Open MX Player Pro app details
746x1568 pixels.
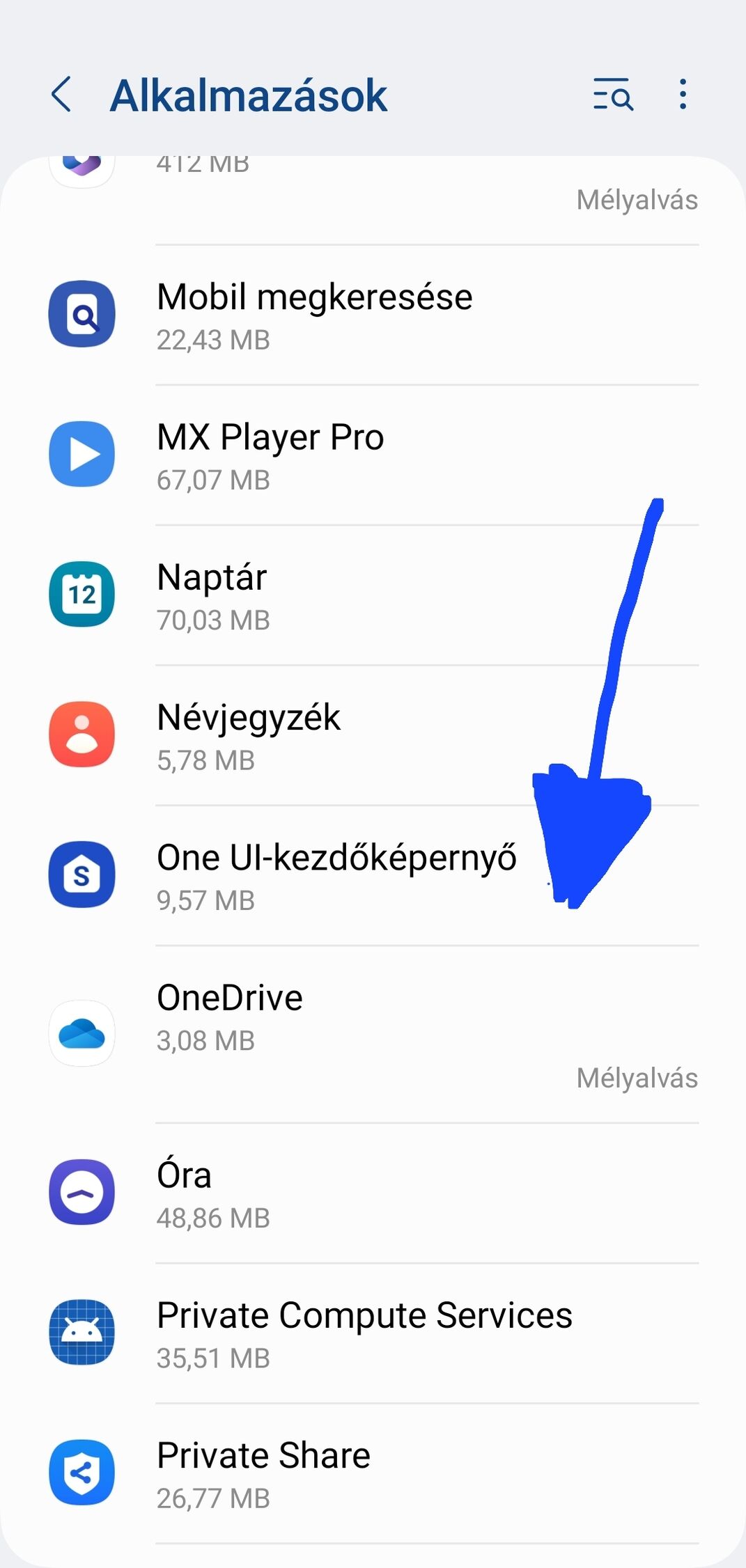(373, 455)
